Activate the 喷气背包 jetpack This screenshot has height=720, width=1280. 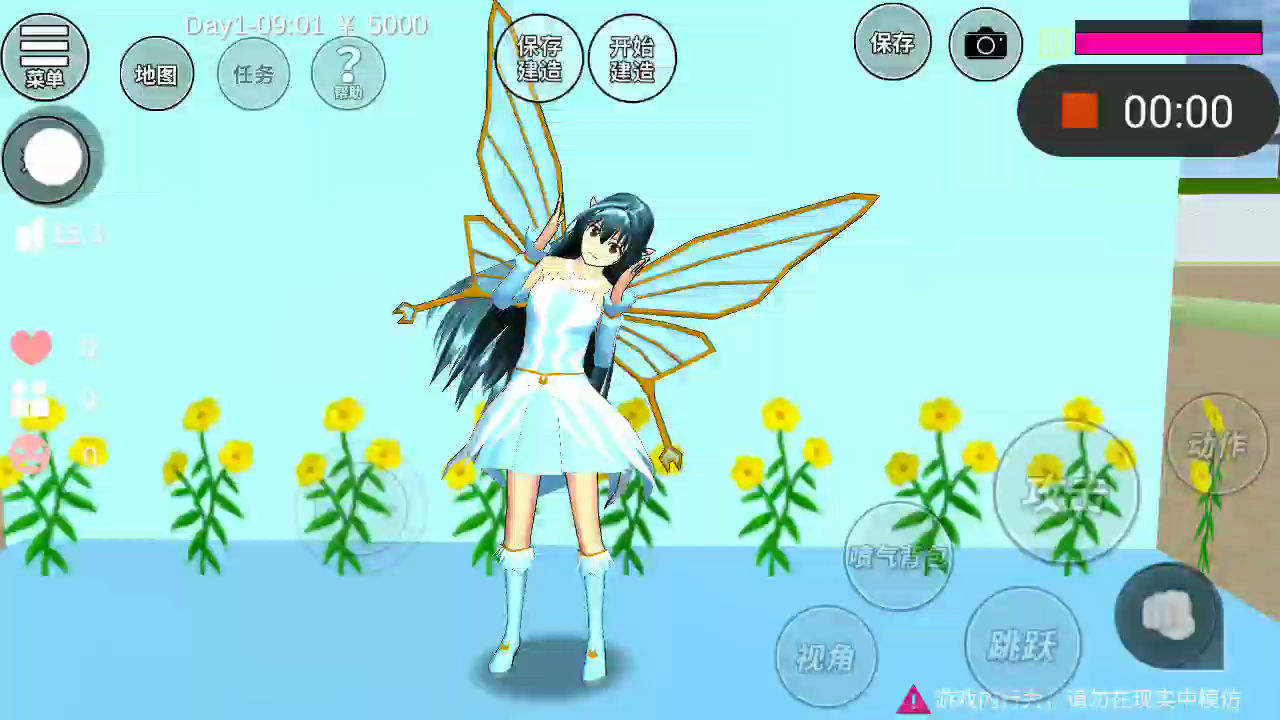coord(897,556)
